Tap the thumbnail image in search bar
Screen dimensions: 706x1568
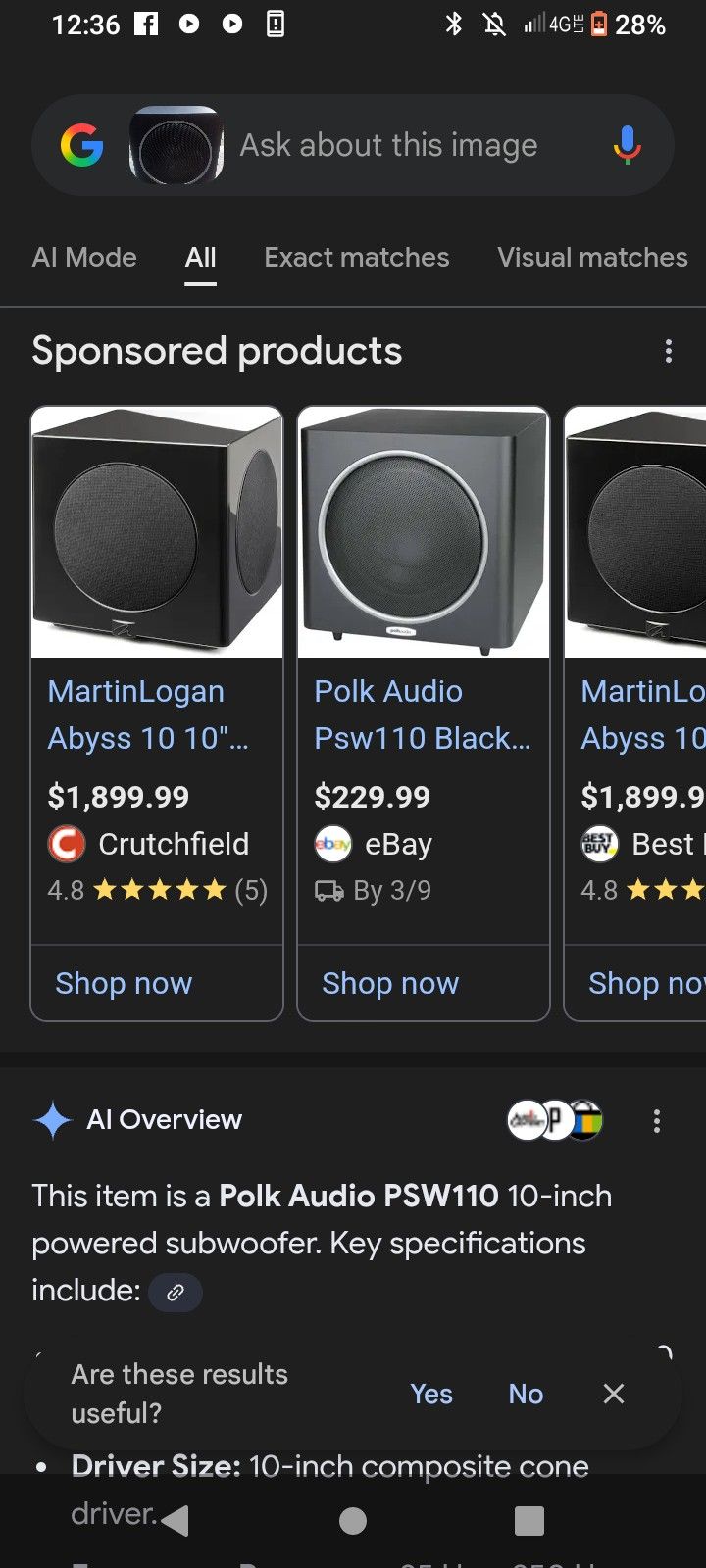point(176,145)
